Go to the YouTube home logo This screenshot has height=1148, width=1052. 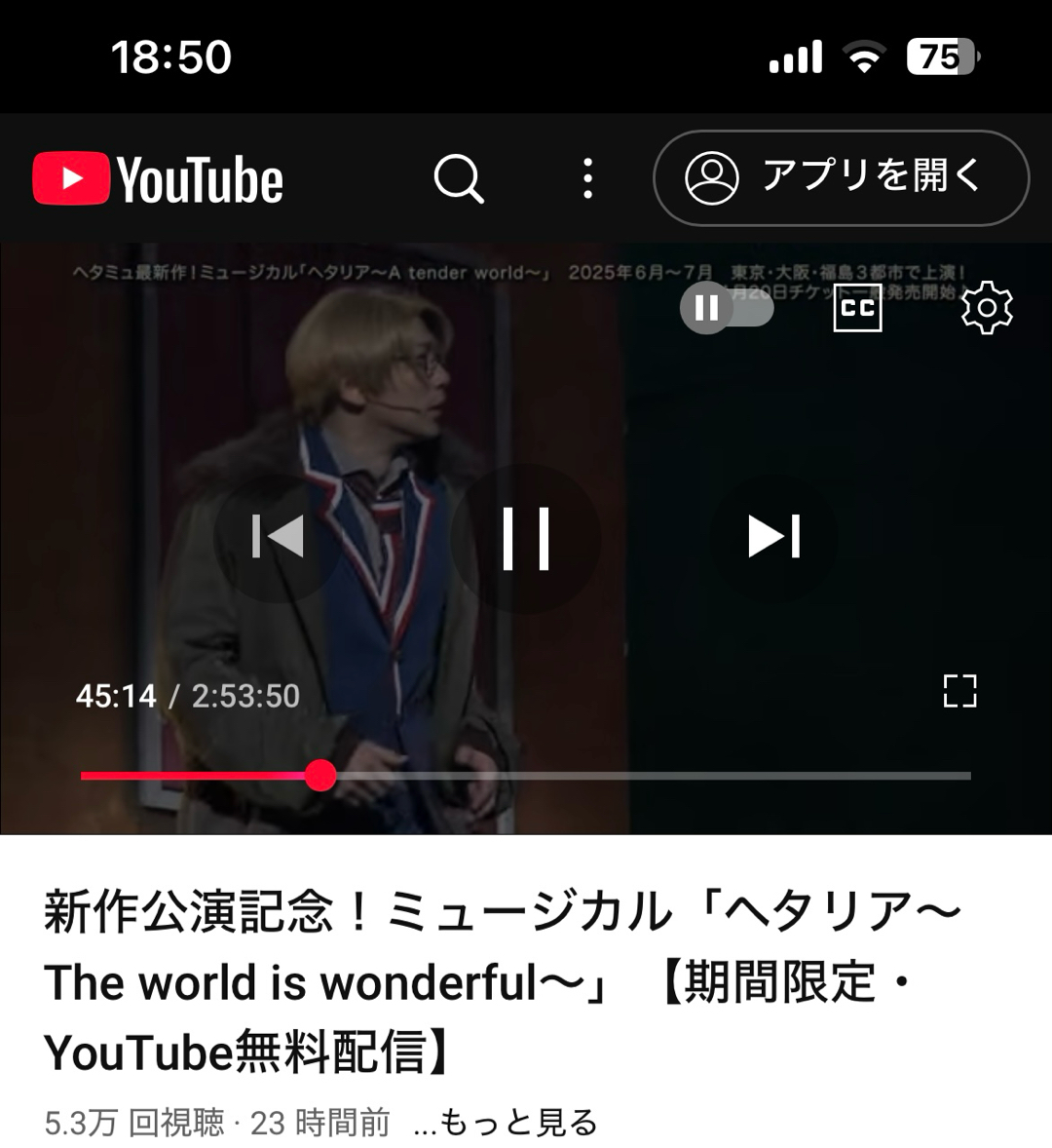coord(158,179)
